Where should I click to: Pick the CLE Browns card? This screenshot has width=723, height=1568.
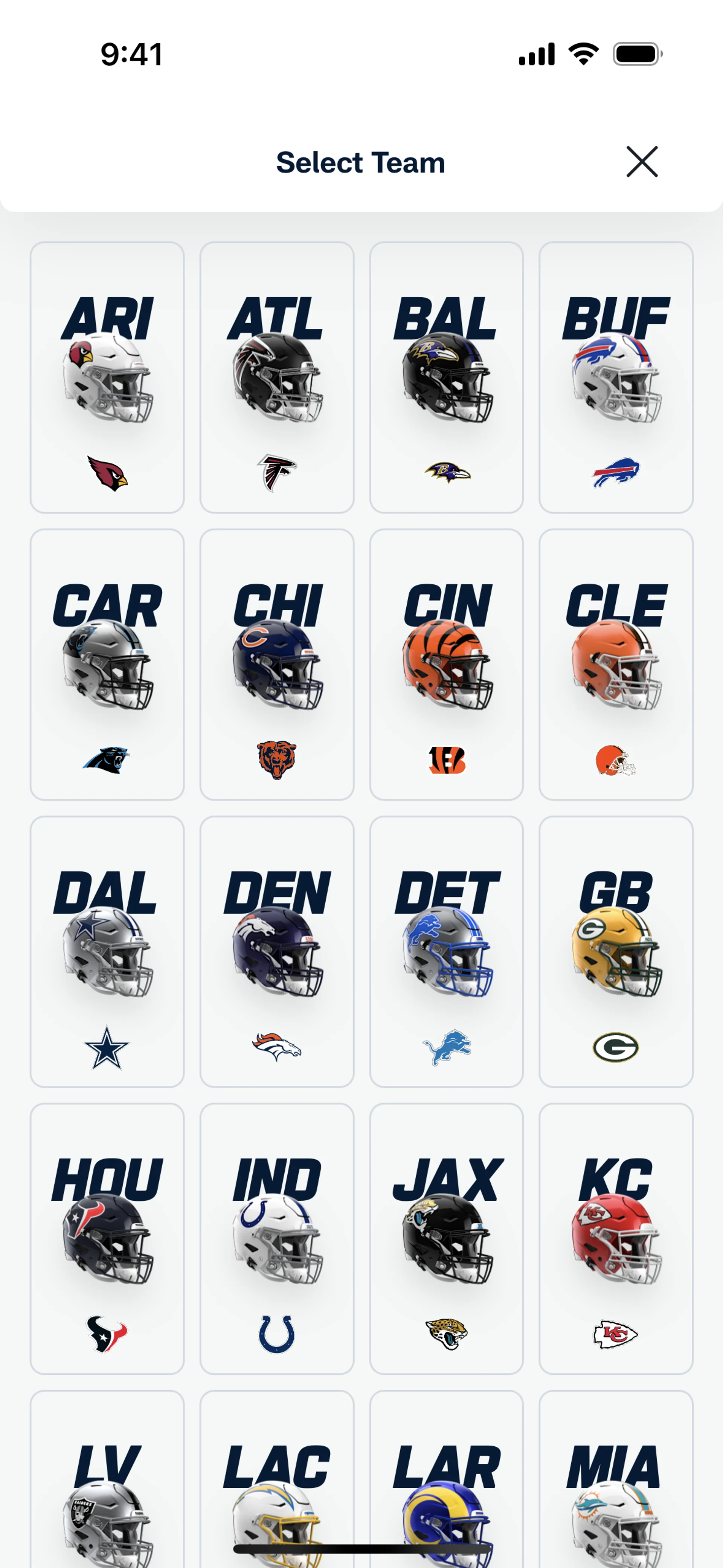coord(616,664)
